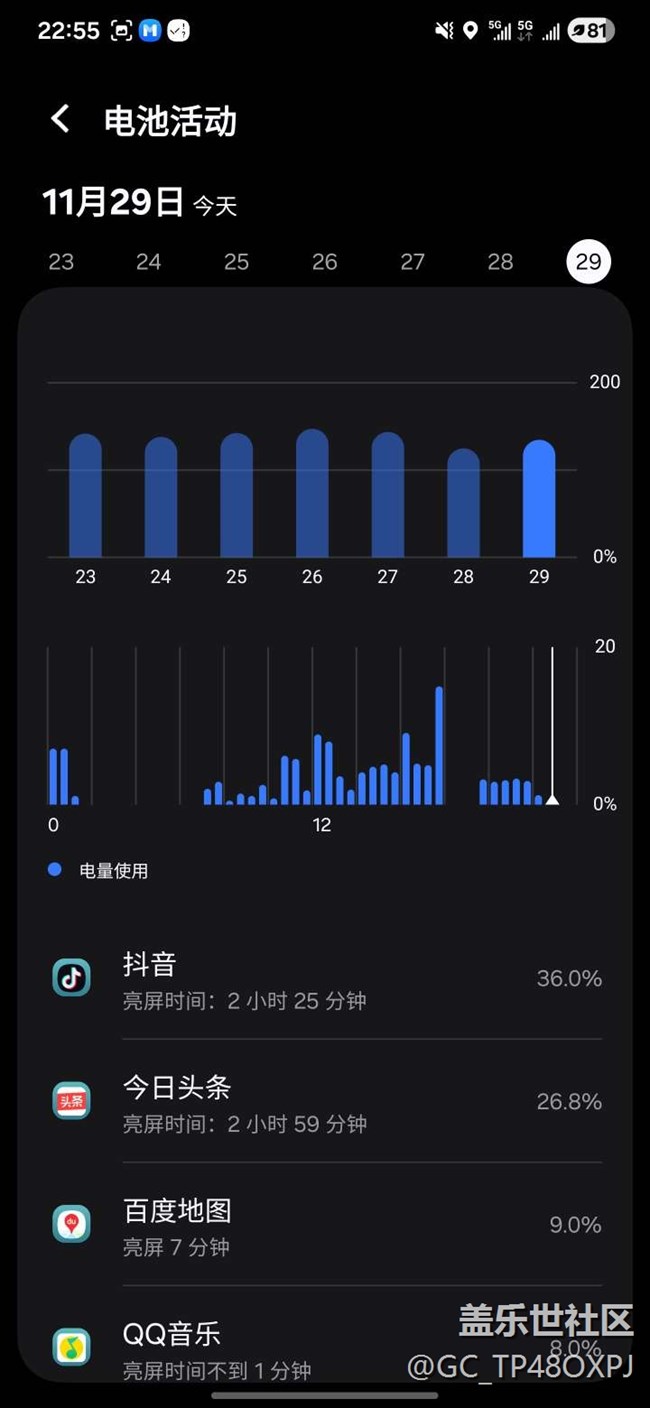This screenshot has height=1408, width=650.
Task: Select date 25 in the top row
Action: pyautogui.click(x=236, y=262)
